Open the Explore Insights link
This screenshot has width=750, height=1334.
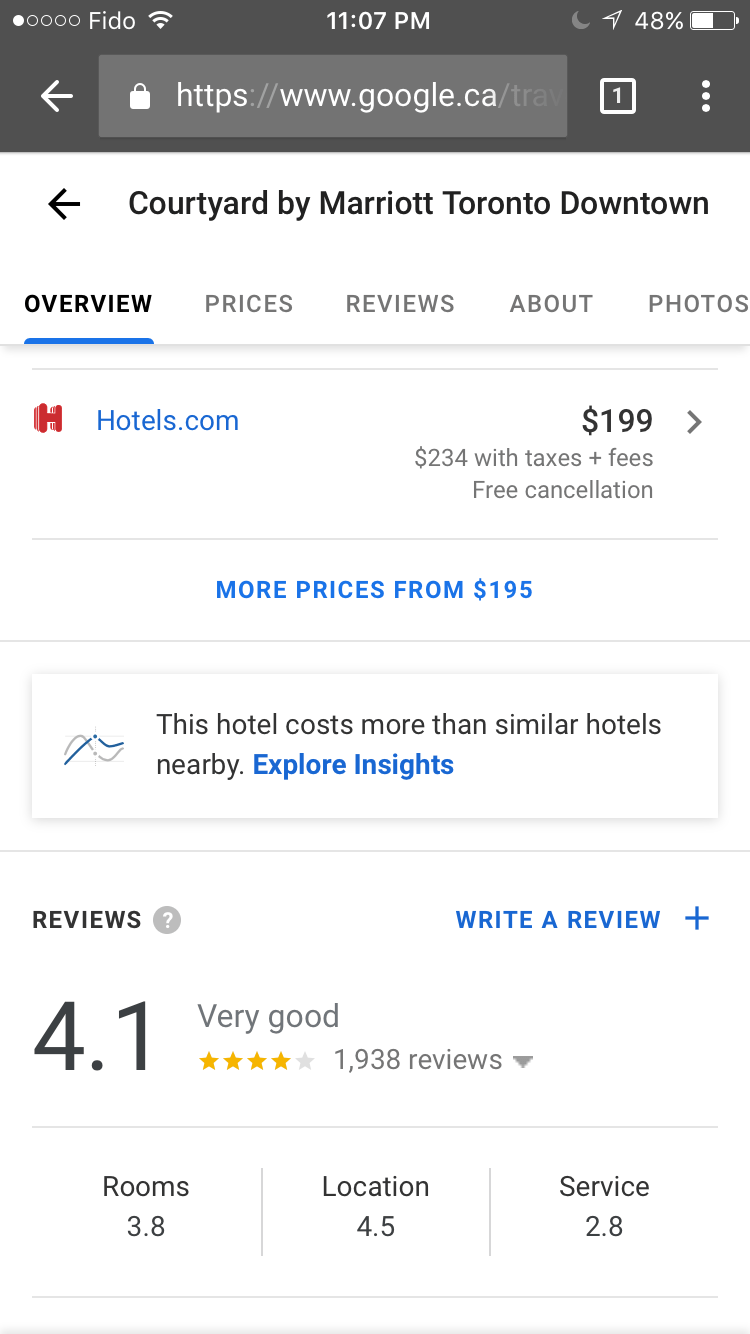[353, 765]
